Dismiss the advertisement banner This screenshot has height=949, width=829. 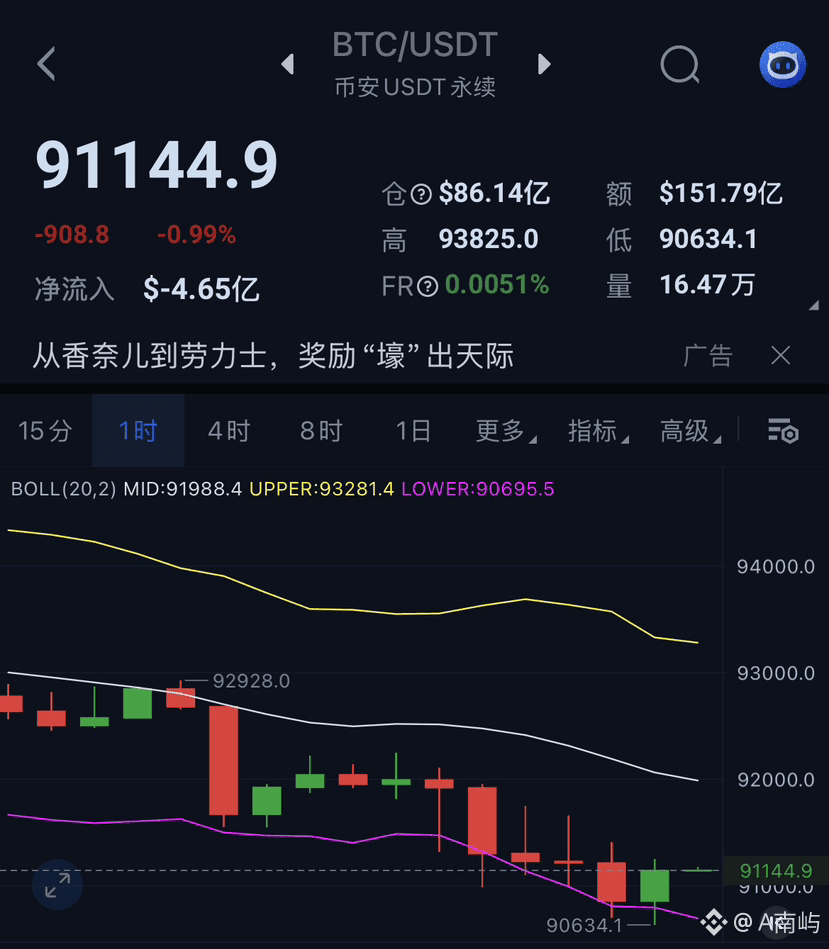tap(781, 355)
